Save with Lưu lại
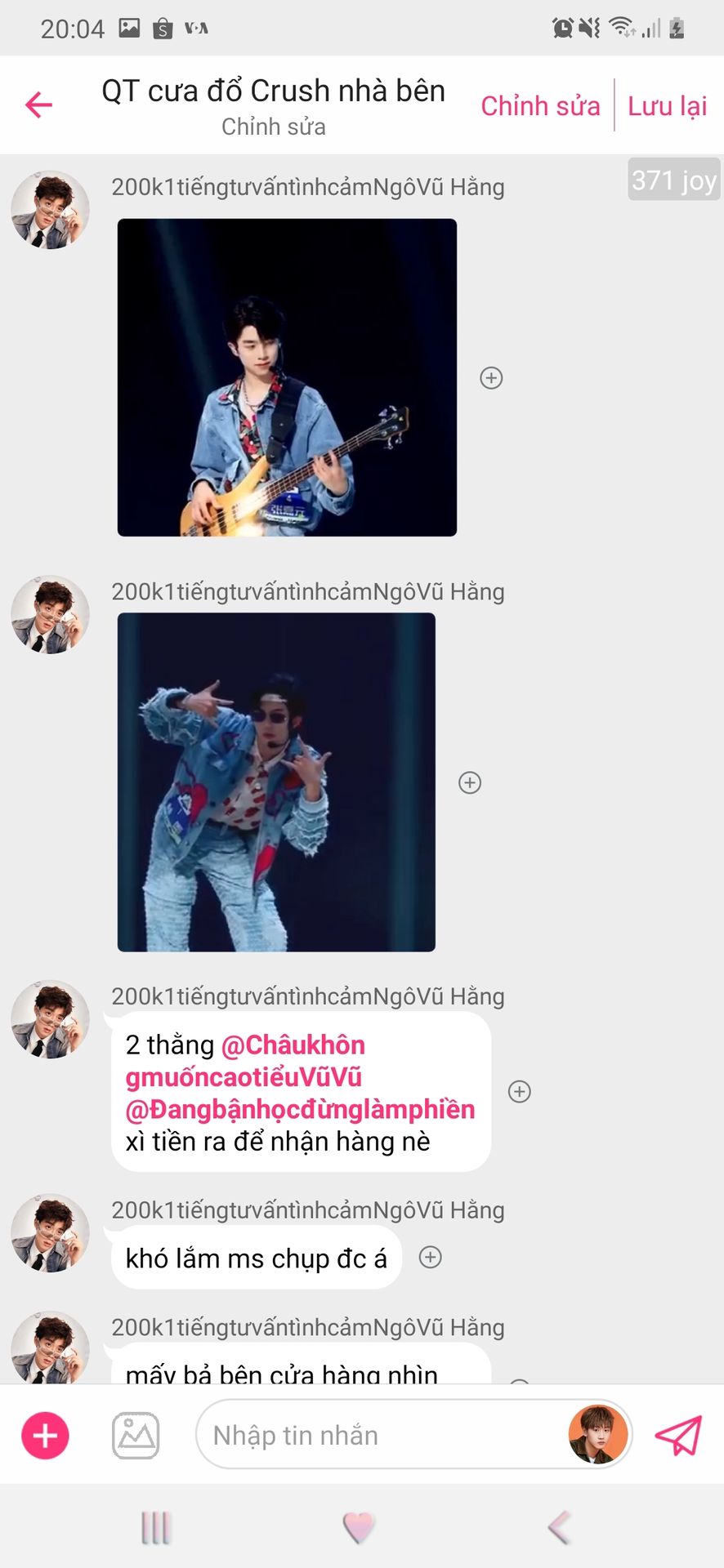The height and width of the screenshot is (1568, 724). coord(667,106)
